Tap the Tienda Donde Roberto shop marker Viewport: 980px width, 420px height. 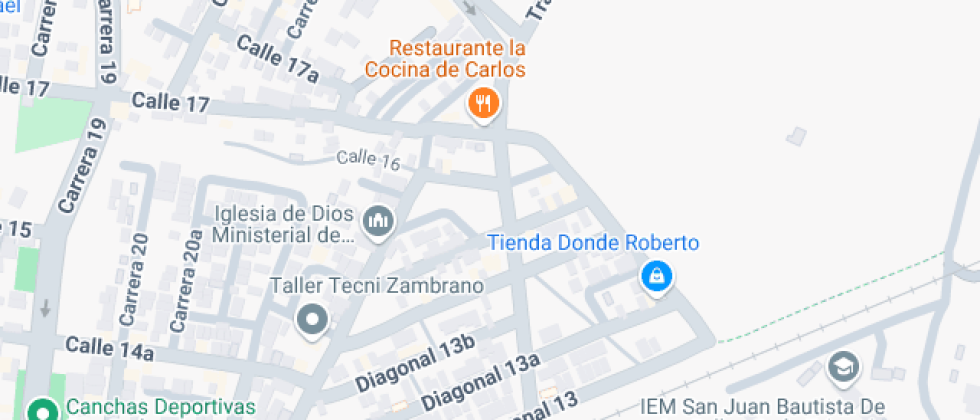tap(656, 275)
